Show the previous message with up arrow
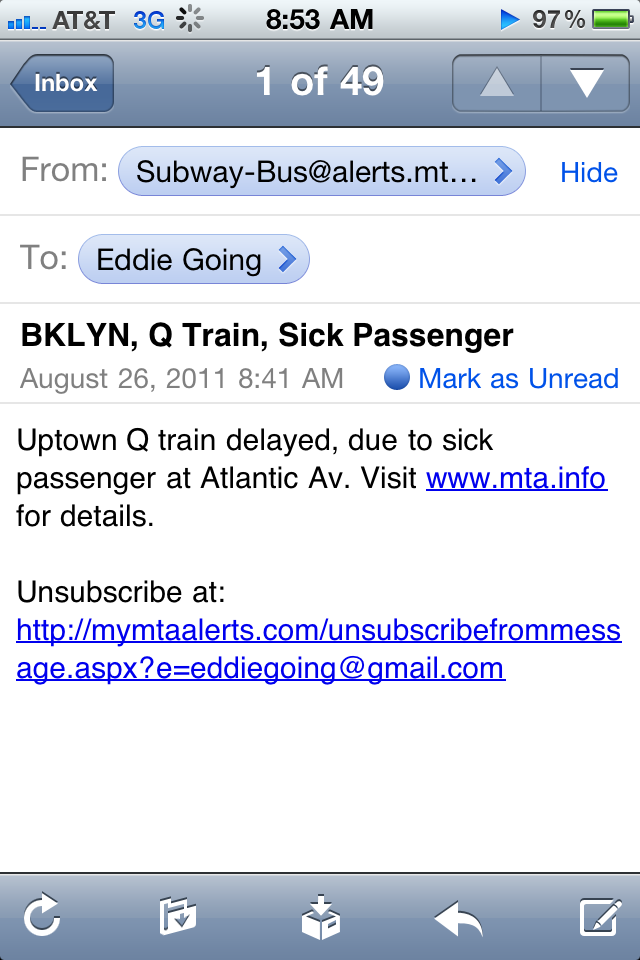640x960 pixels. [497, 83]
